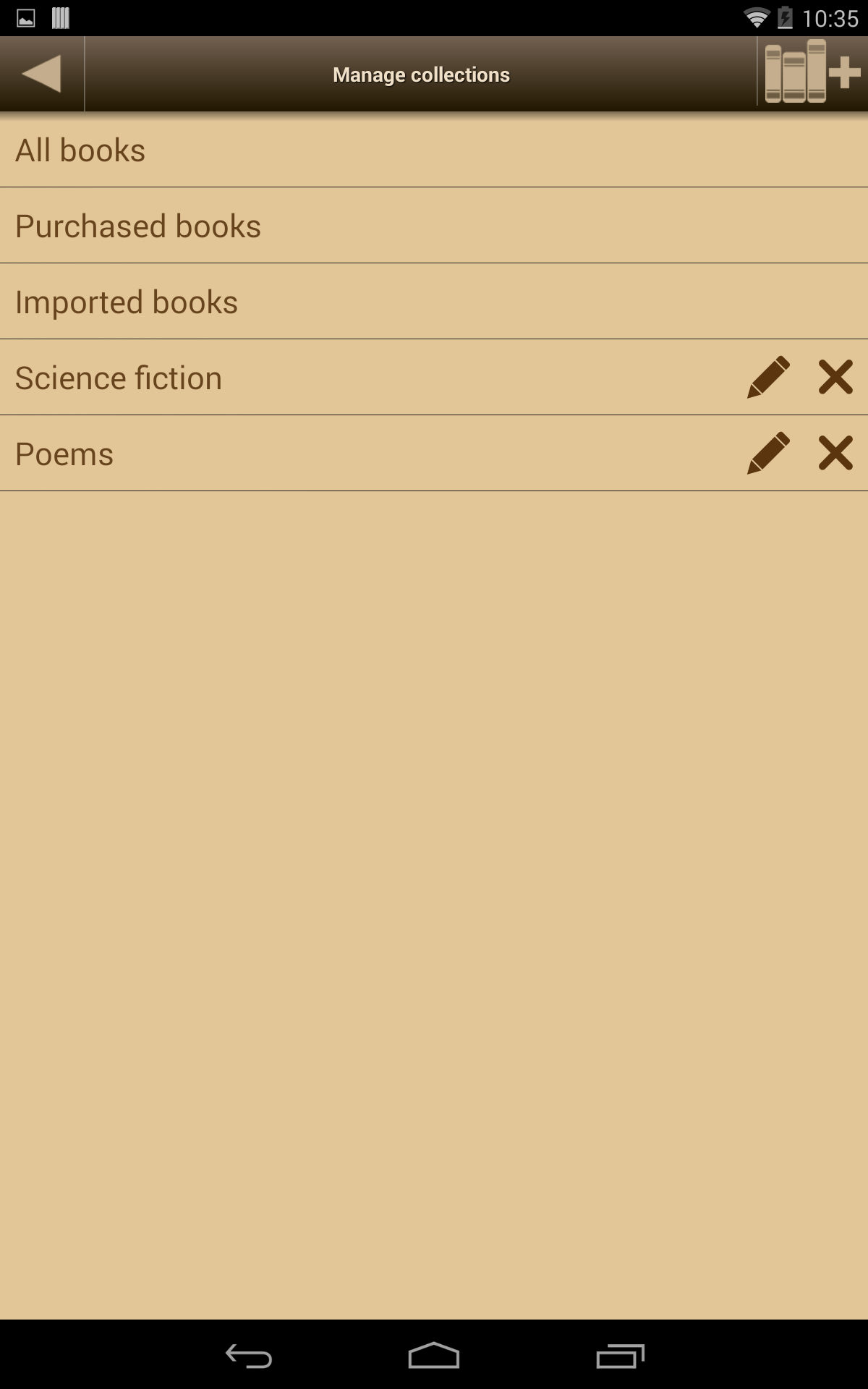Edit the Science fiction collection name
The width and height of the screenshot is (868, 1389).
click(x=769, y=376)
